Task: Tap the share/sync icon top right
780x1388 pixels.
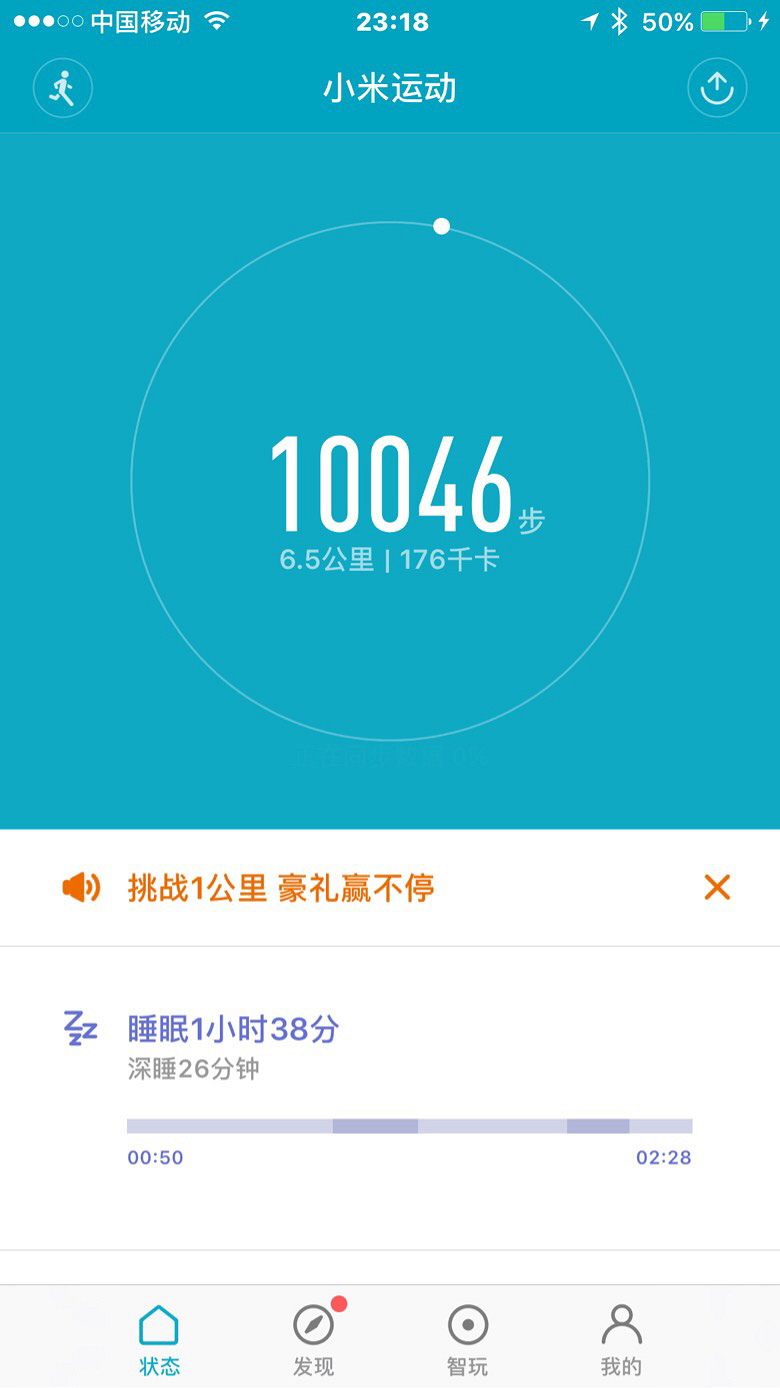Action: point(717,88)
